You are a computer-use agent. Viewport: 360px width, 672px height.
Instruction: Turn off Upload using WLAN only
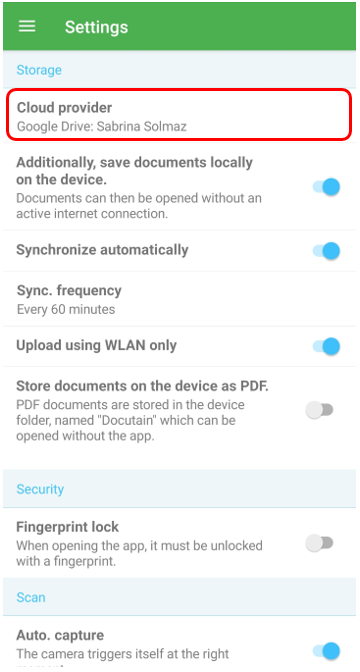tap(326, 346)
